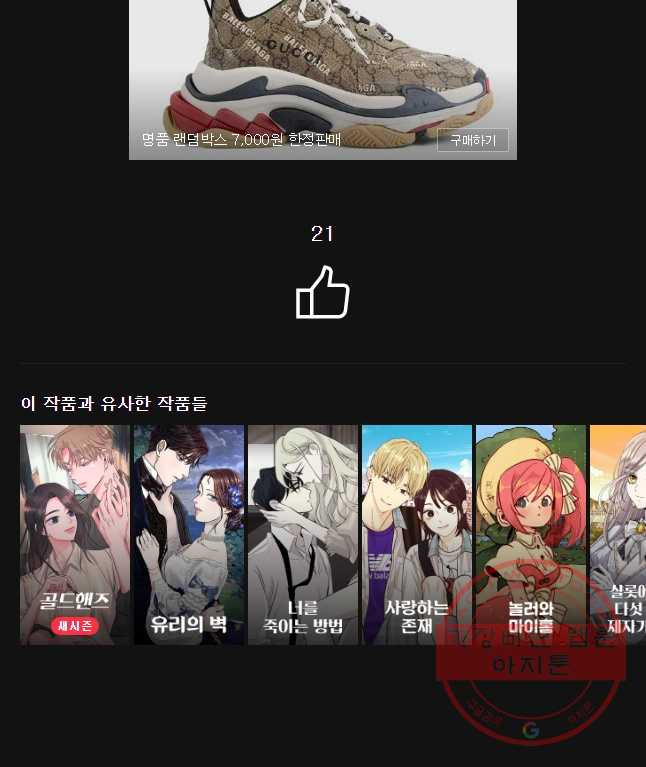Open the 유리의 벽 webtoon
Screen dimensions: 646x767
pos(189,534)
